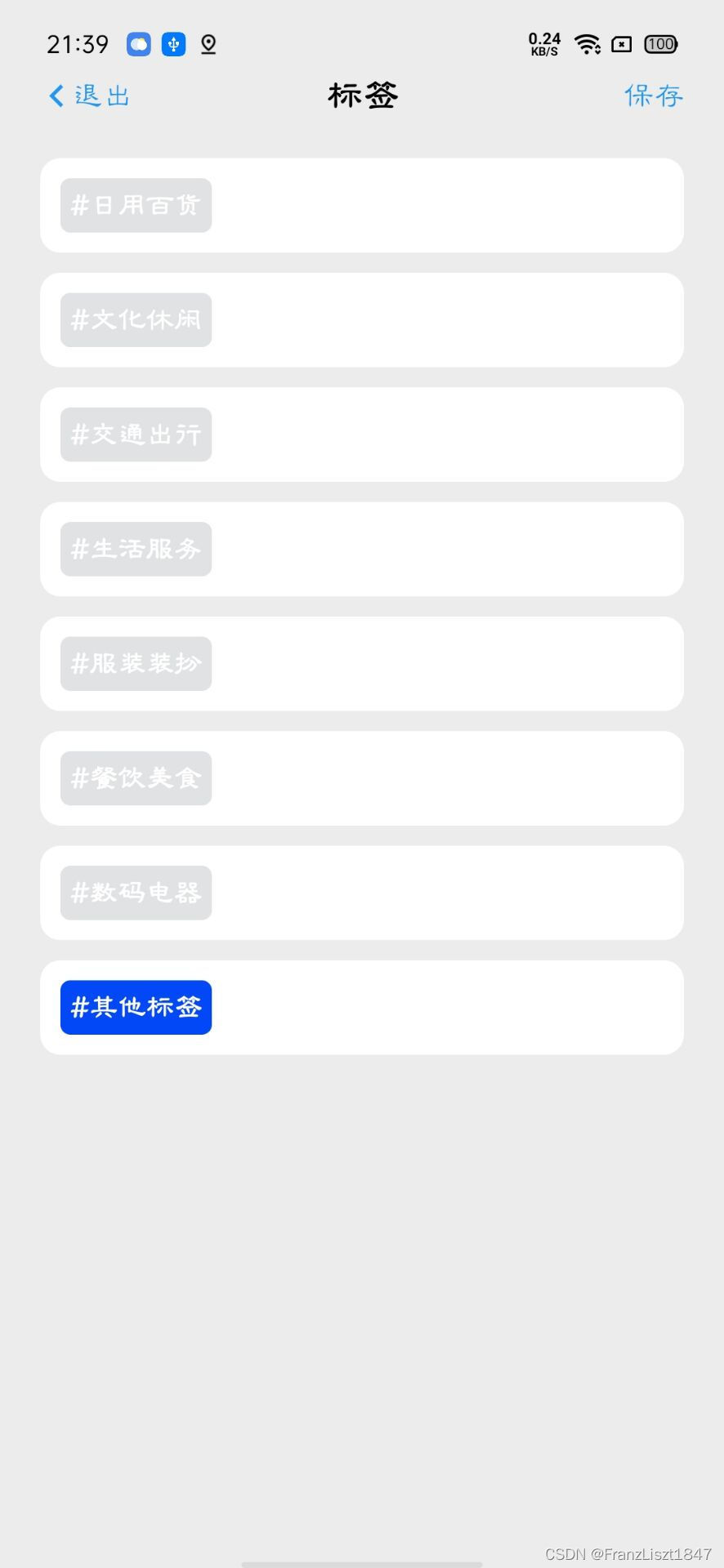The width and height of the screenshot is (724, 1568).
Task: Choose the #文化休闲 tag
Action: point(136,319)
